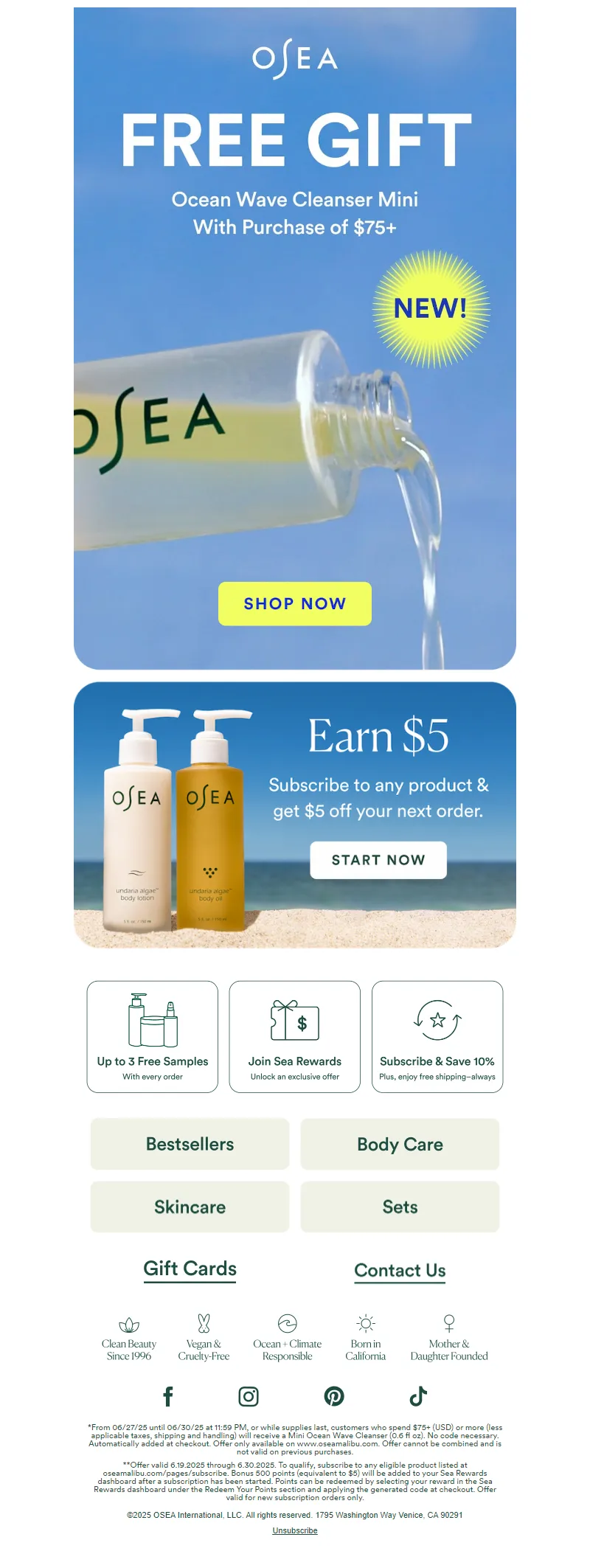Browse the Bestsellers category
The width and height of the screenshot is (590, 1568).
tap(190, 1144)
